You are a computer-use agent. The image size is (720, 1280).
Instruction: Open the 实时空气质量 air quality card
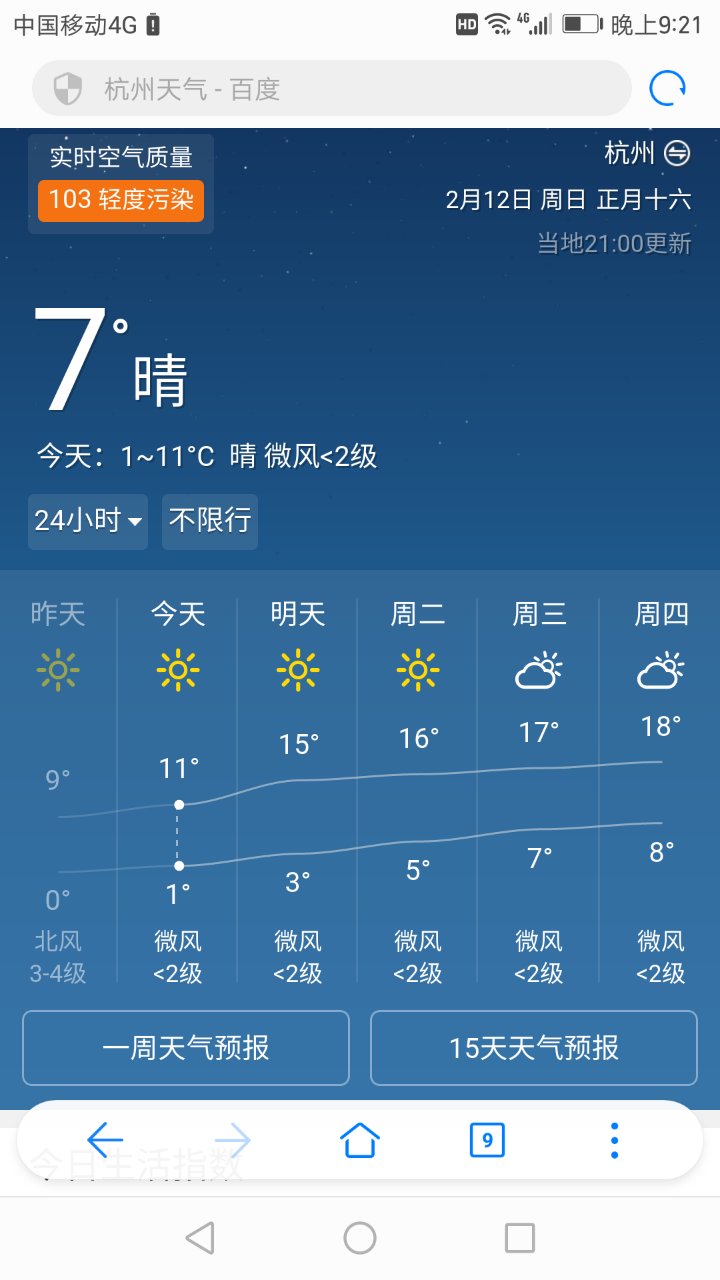click(121, 184)
